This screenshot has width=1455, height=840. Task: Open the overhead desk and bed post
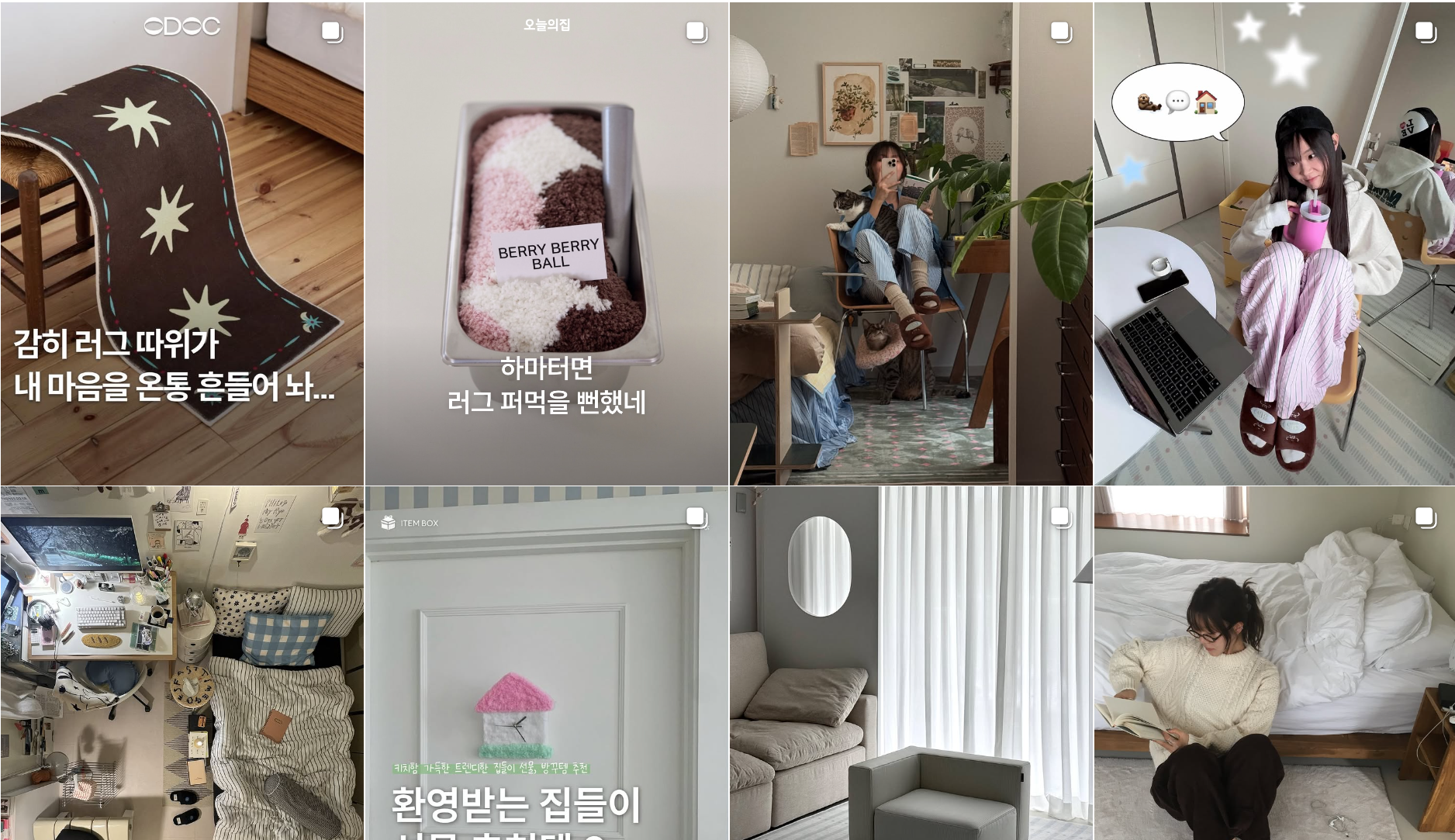tap(181, 663)
